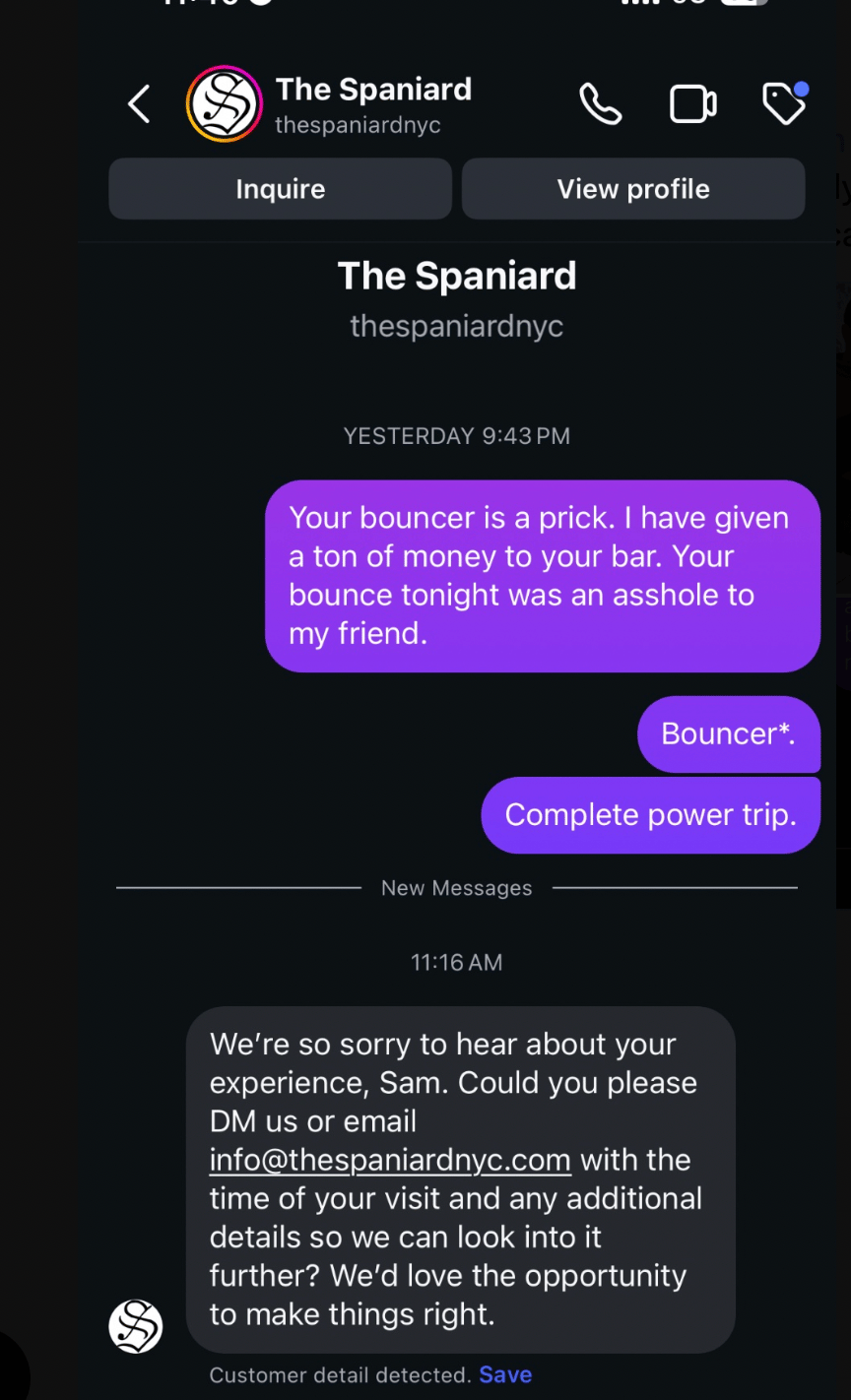This screenshot has width=851, height=1400.
Task: Go back to the message list
Action: (x=139, y=104)
